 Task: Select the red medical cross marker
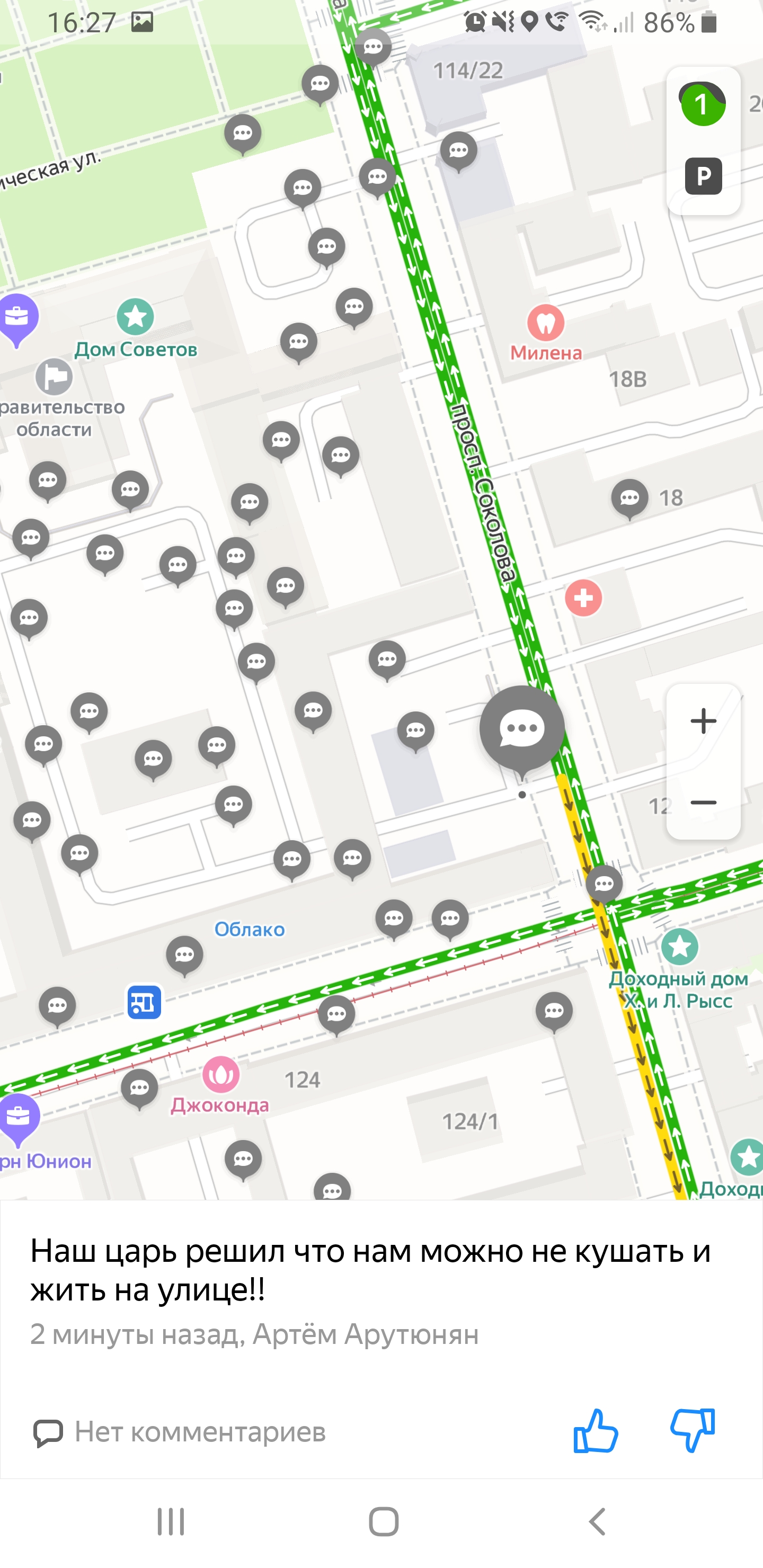583,598
